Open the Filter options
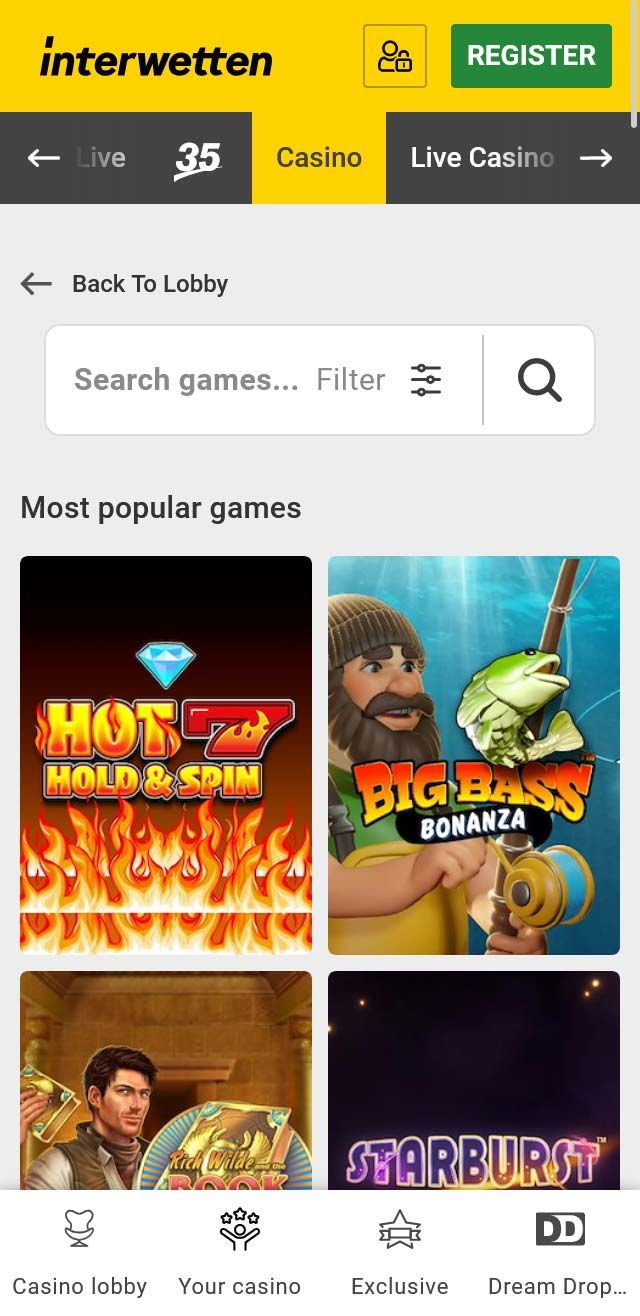The image size is (640, 1316). pos(379,380)
